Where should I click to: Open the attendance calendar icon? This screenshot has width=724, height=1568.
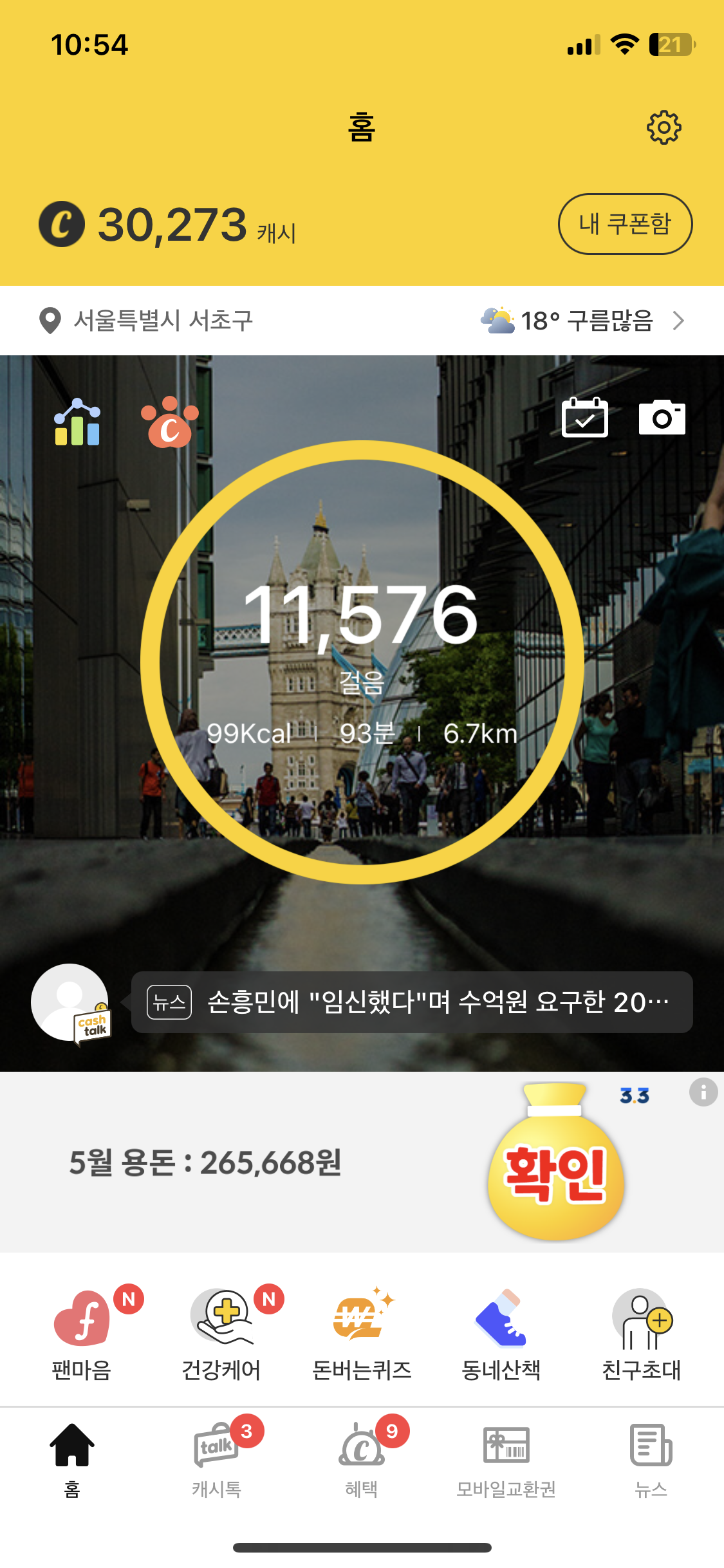point(584,418)
